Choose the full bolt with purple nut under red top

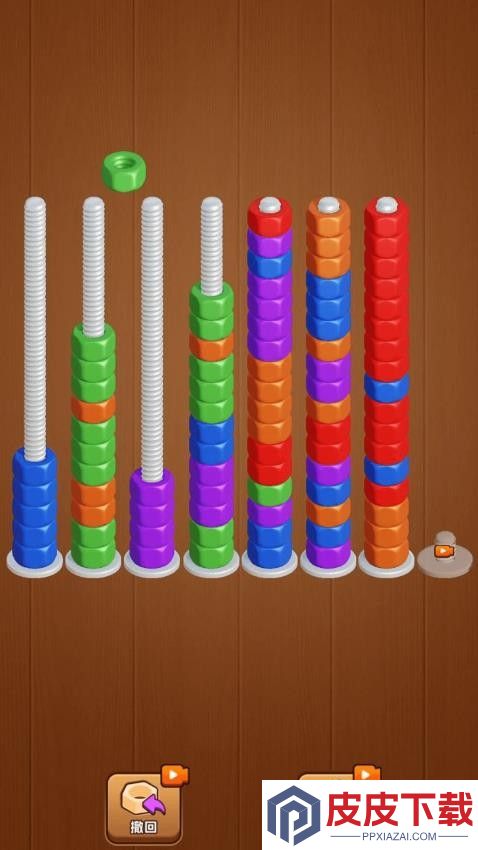[x=269, y=387]
